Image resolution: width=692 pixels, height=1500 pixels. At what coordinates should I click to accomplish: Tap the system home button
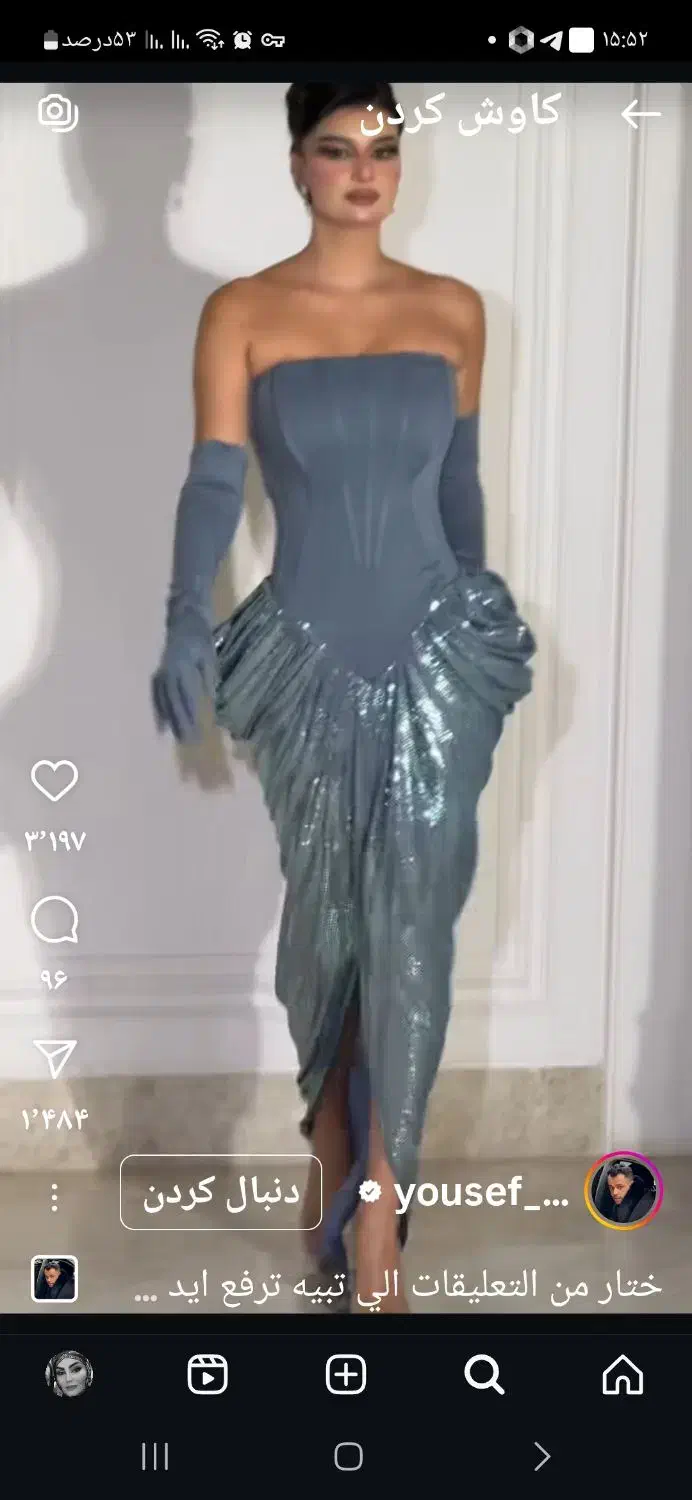347,1456
